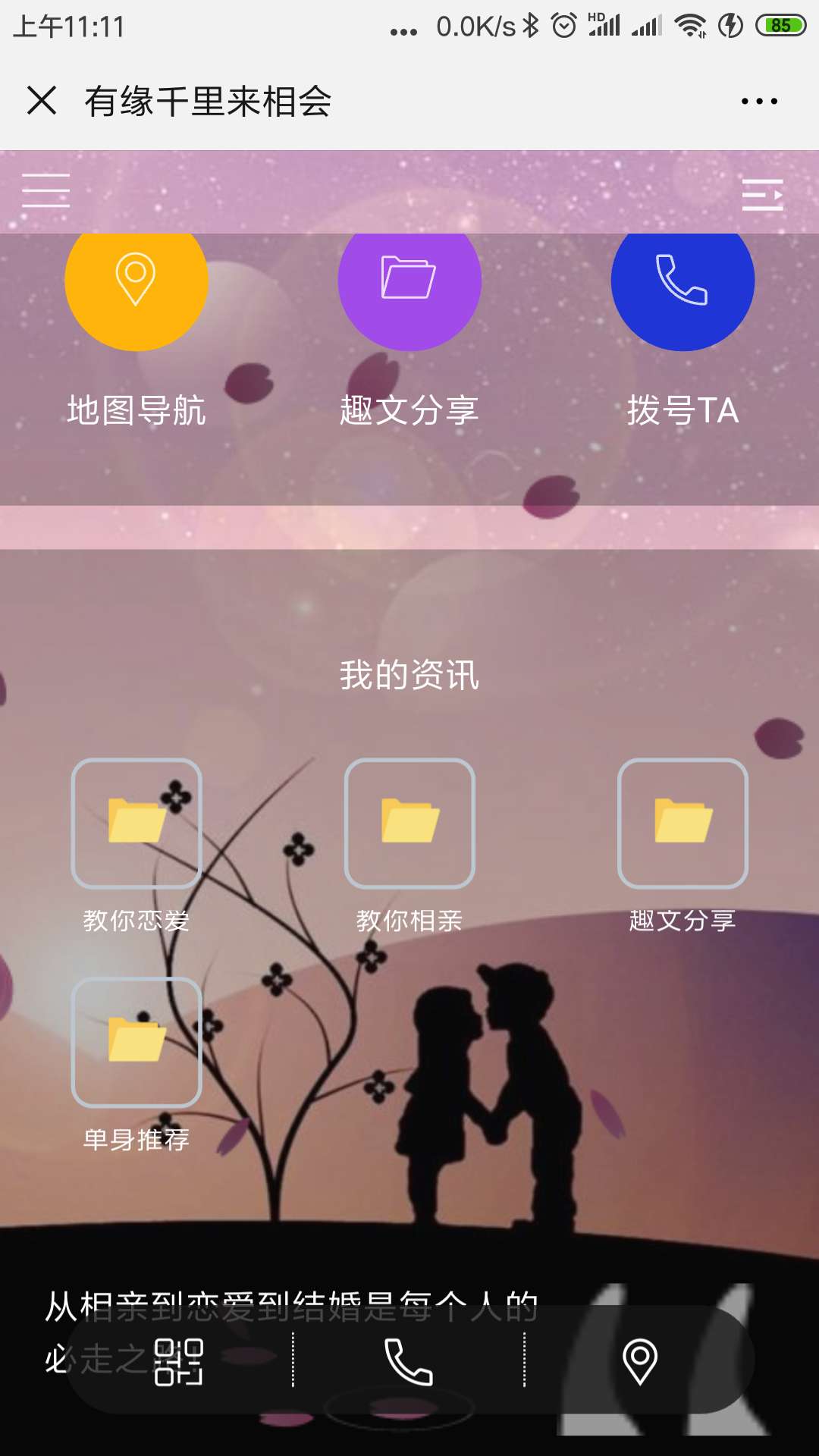Tap 拨号TA to call
This screenshot has height=1456, width=819.
coord(682,288)
